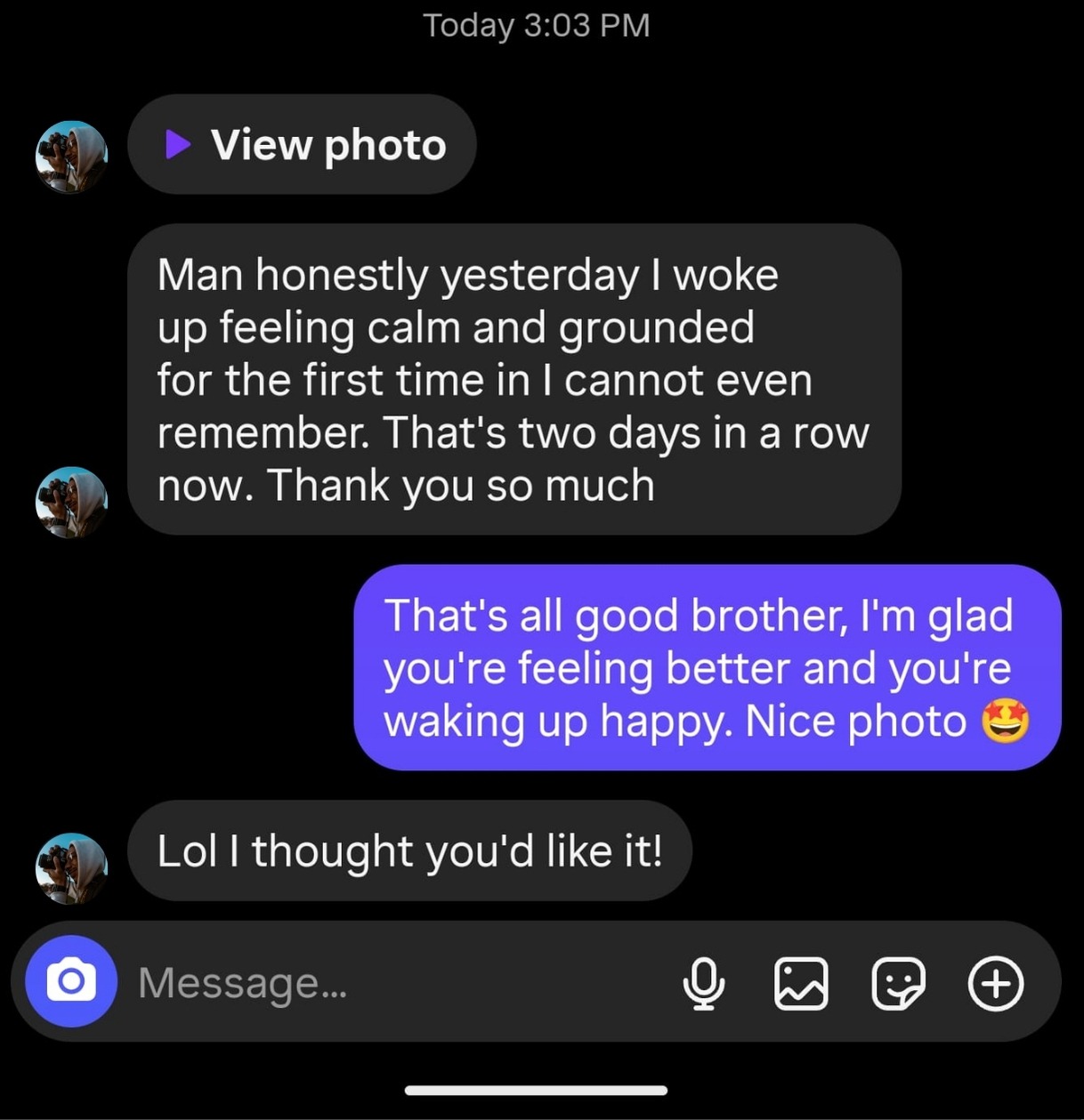The height and width of the screenshot is (1120, 1084).
Task: Open more options with the plus icon
Action: coord(995,983)
